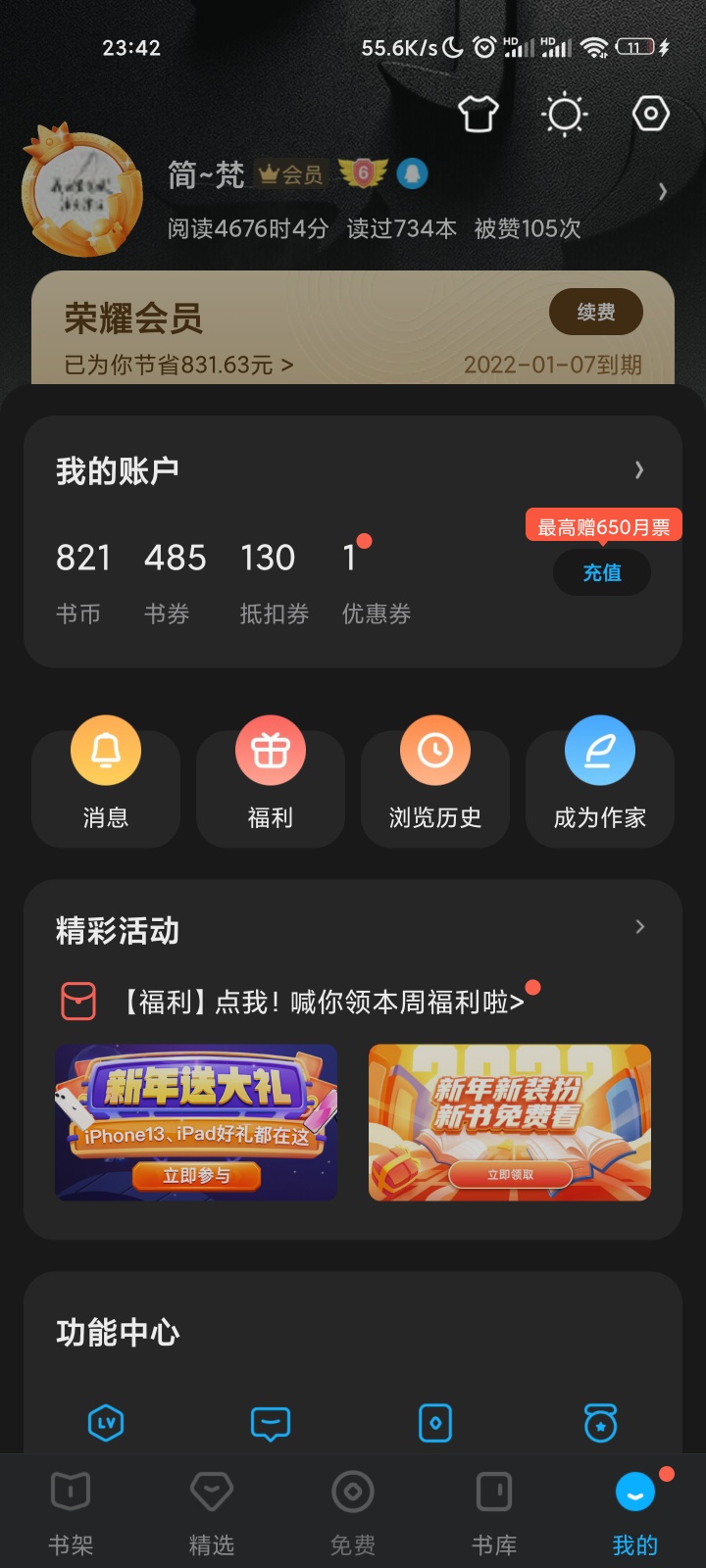Screen dimensions: 706x1568
Task: Tap the 充值 recharge button
Action: (601, 572)
